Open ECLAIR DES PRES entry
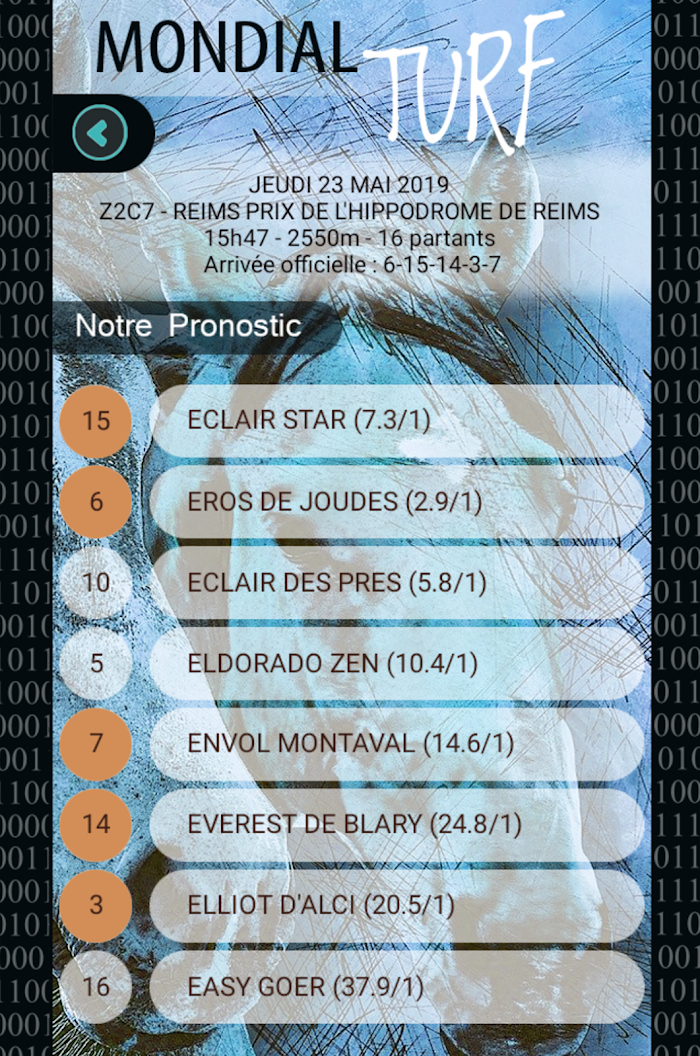This screenshot has height=1056, width=700. click(x=397, y=583)
